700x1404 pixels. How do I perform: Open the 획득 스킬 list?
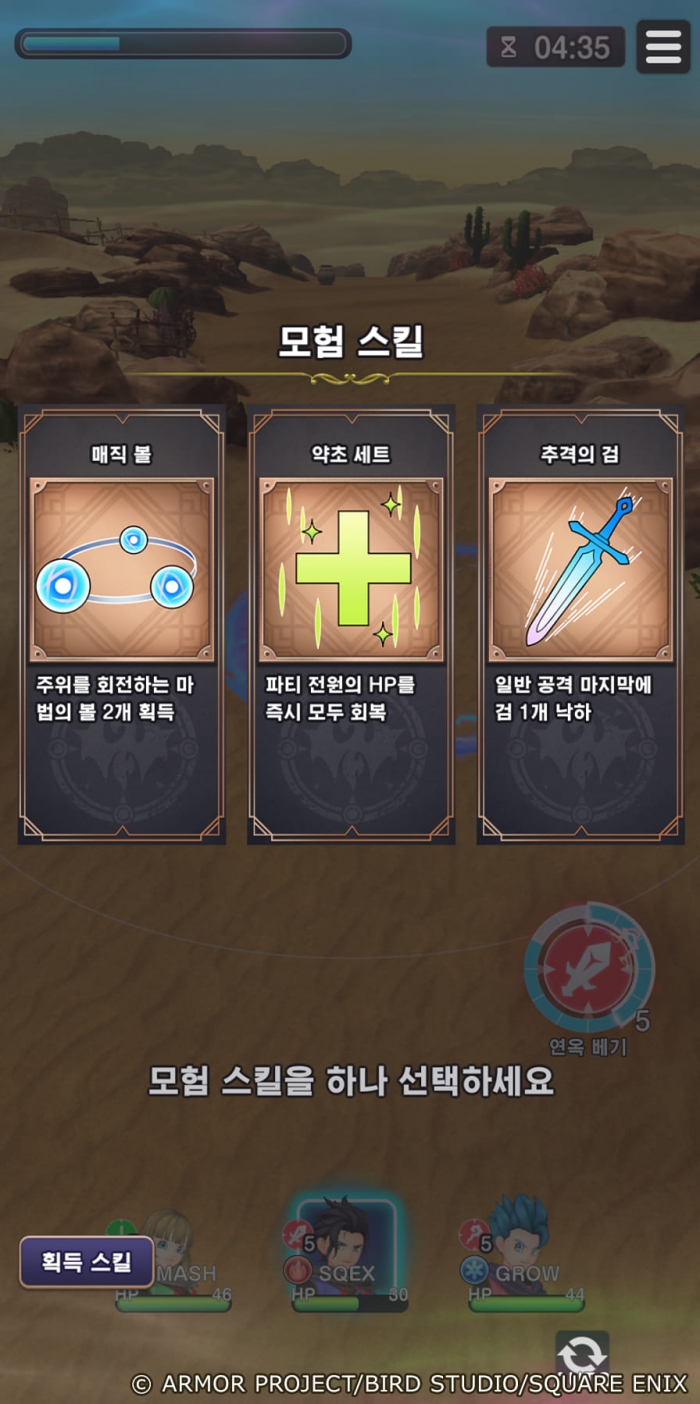coord(86,1262)
